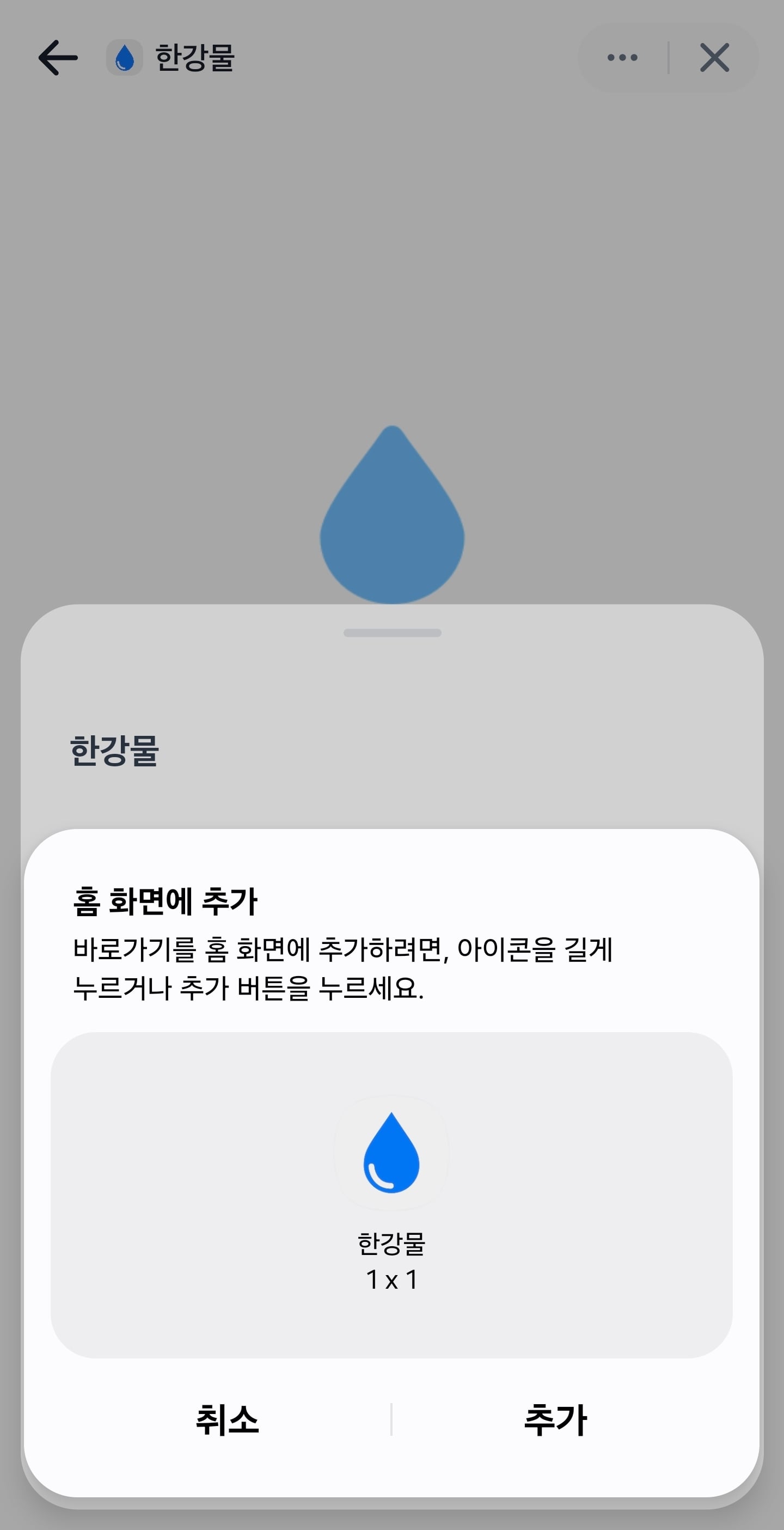The image size is (784, 1530).
Task: Confirm with the 추가 button
Action: coord(555,1420)
